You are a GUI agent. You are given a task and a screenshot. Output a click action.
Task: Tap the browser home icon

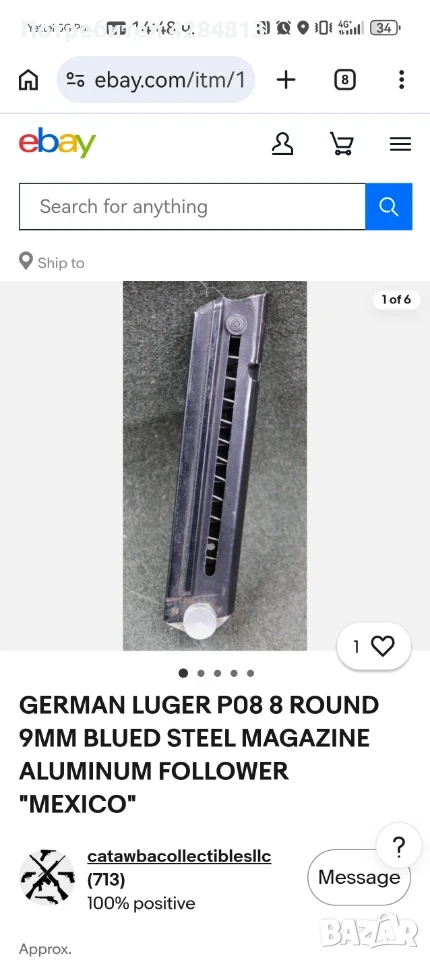coord(29,80)
